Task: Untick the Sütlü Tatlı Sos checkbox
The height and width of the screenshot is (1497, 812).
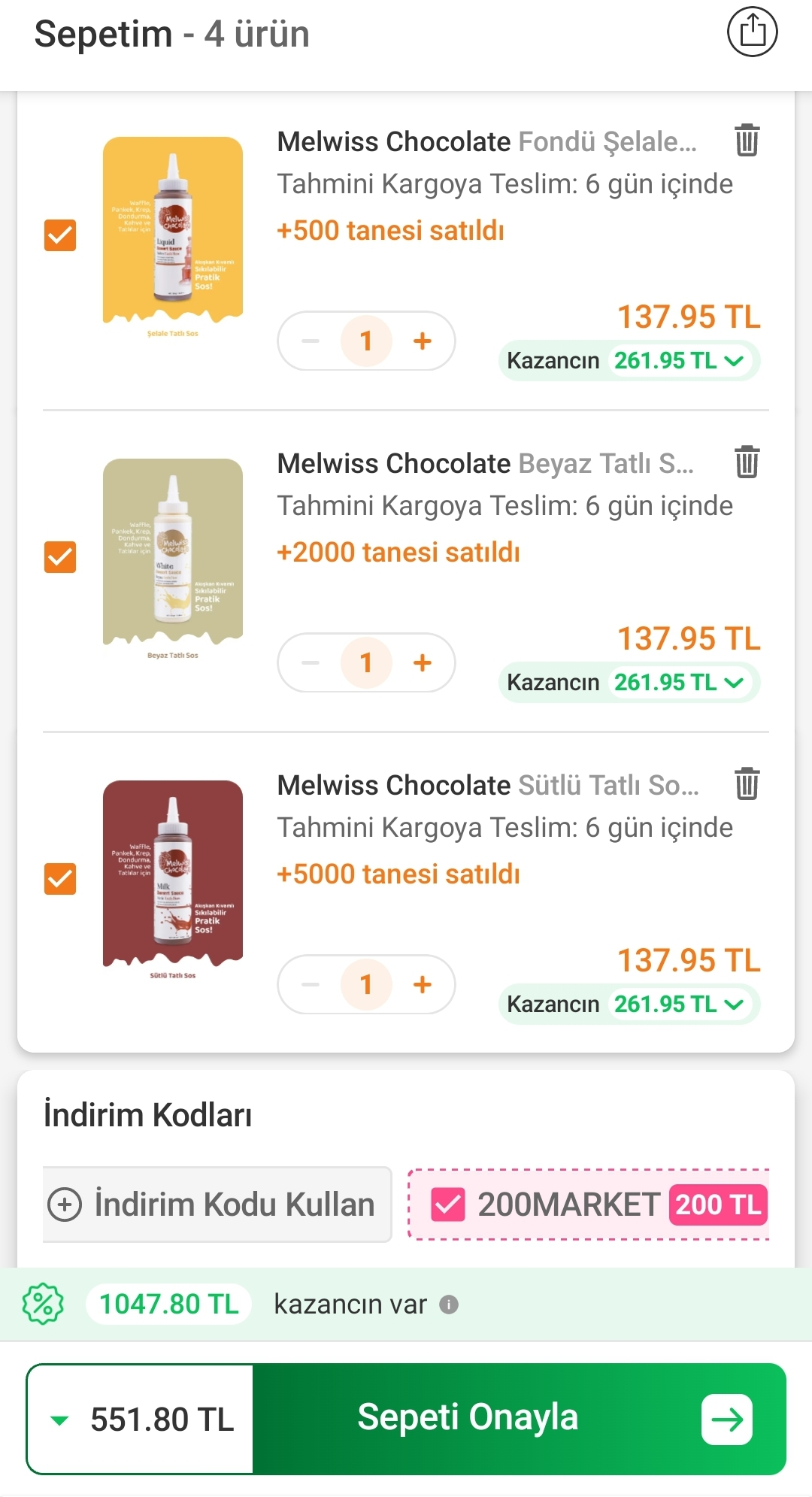Action: click(60, 879)
